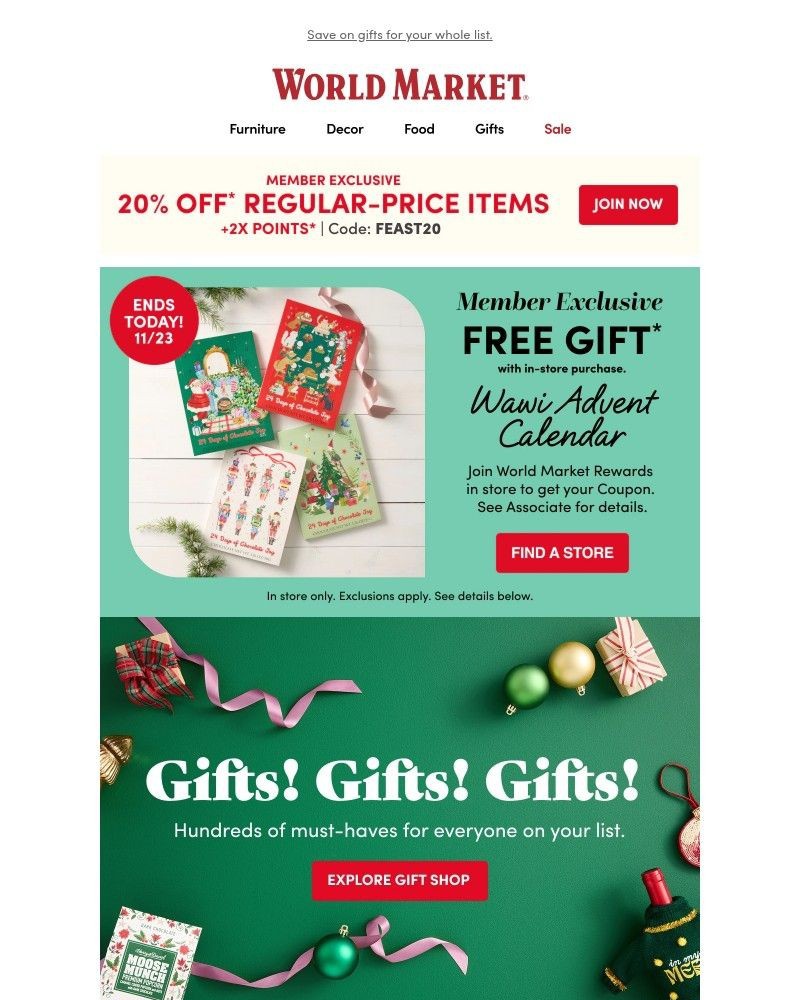Image resolution: width=800 pixels, height=1000 pixels.
Task: Select the Sale navigation item
Action: click(x=557, y=129)
